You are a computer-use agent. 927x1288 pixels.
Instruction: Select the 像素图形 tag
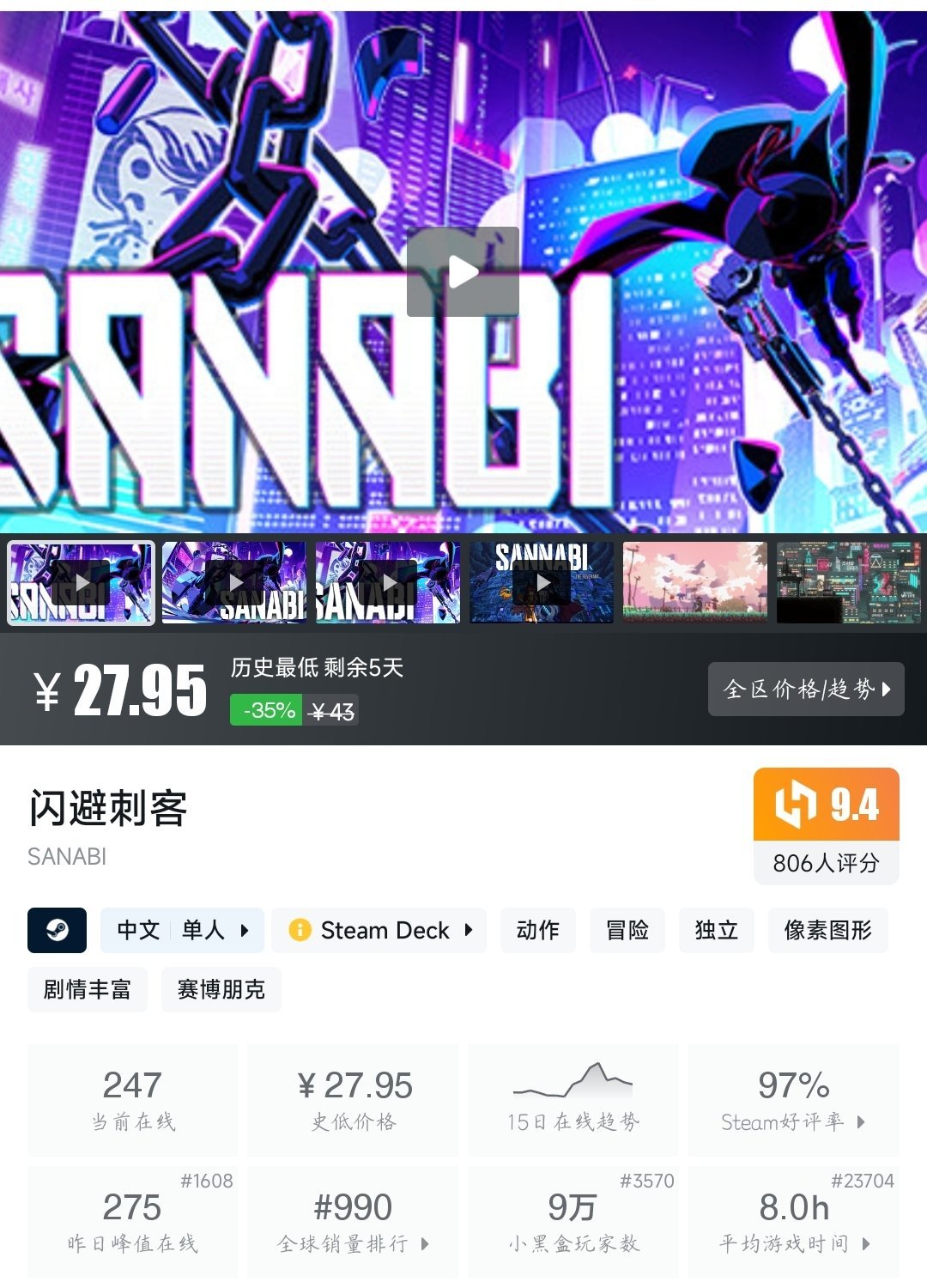827,930
